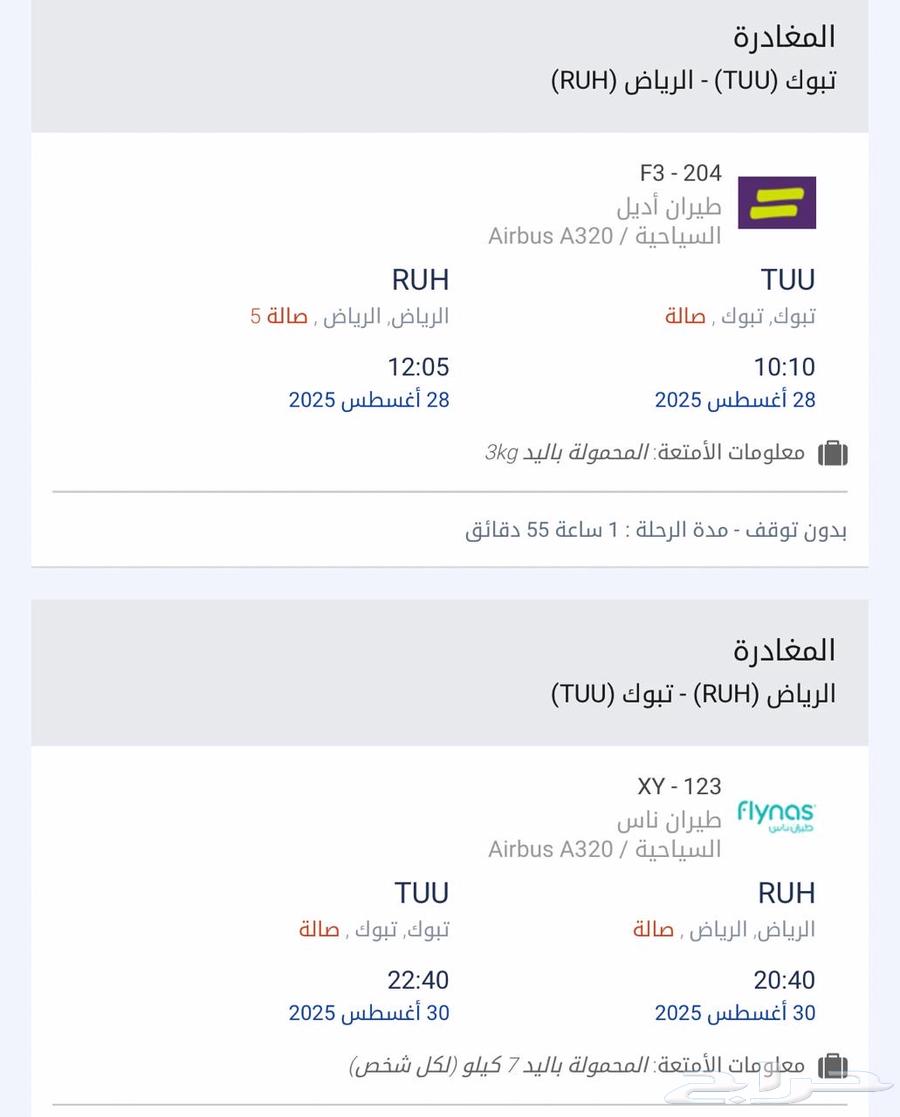
Task: Click the المغادرة header for TUU - RUH
Action: pyautogui.click(x=783, y=35)
